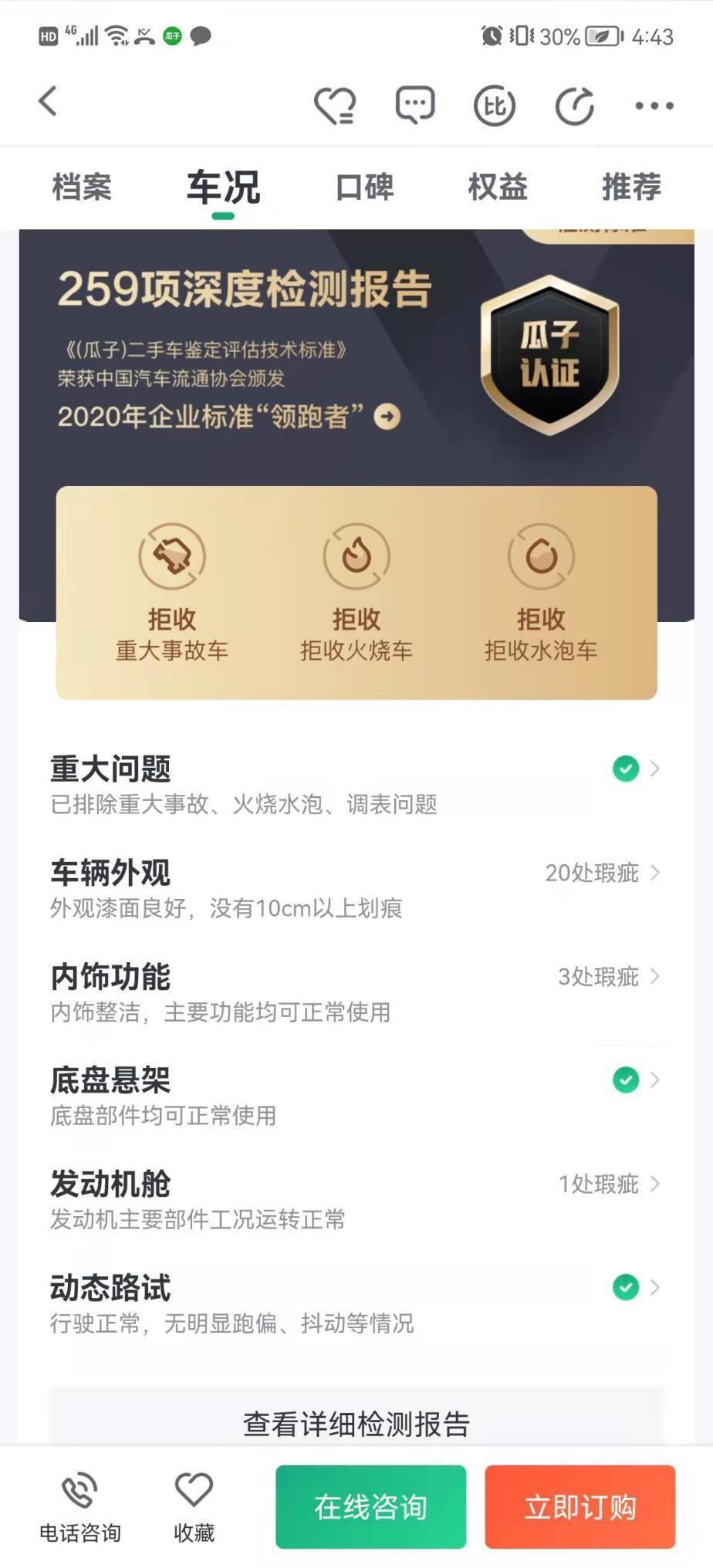Screen dimensions: 713x1568
Task: Open the 2020年企业标准“领跑者” arrow link
Action: click(387, 417)
